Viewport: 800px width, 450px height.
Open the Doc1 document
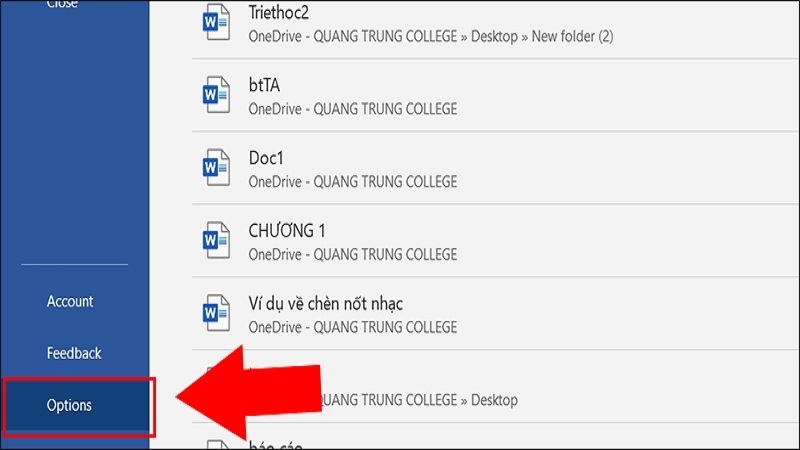[x=266, y=160]
